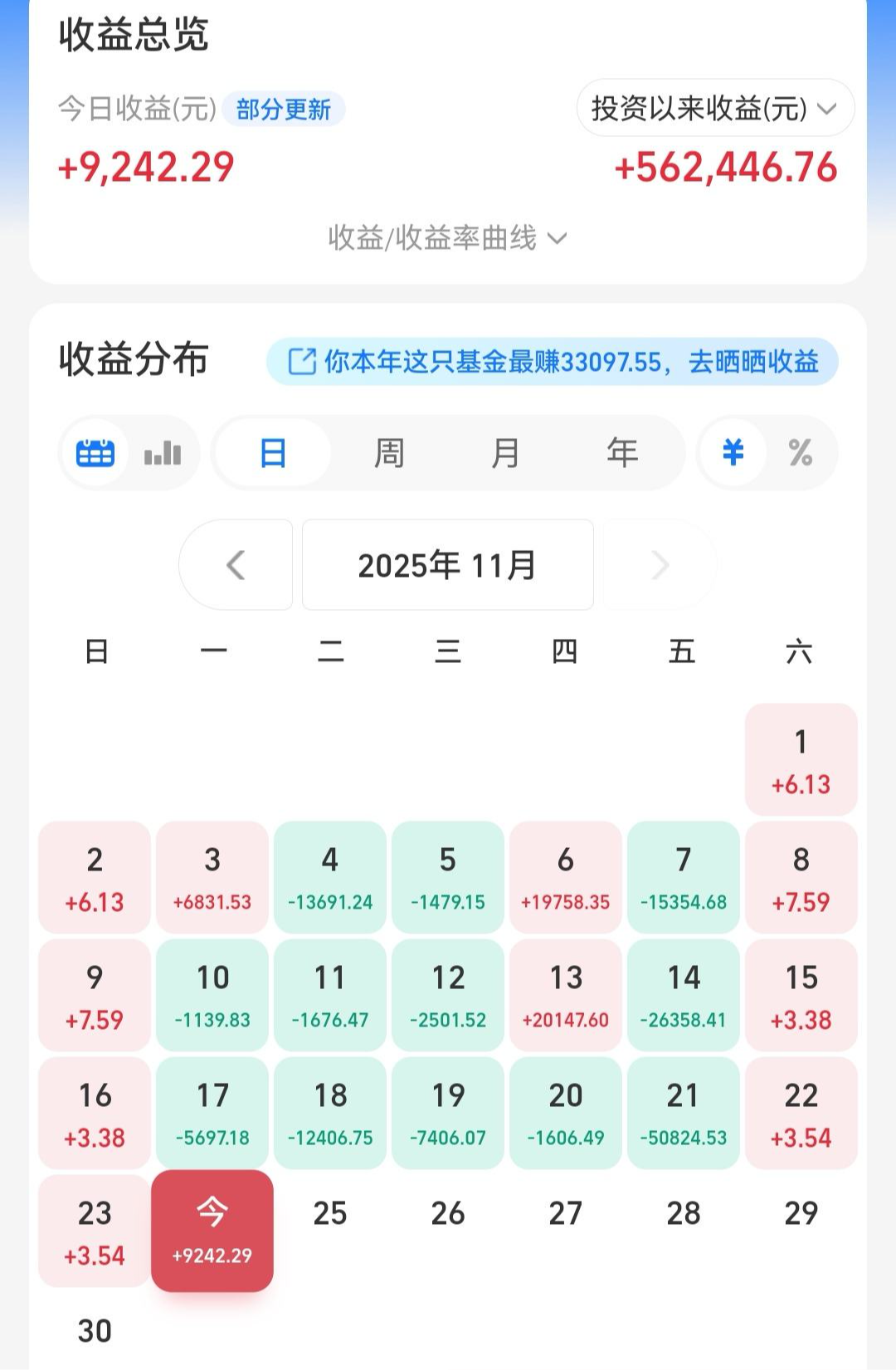Click the share icon next to 你本年这只基金最赚
This screenshot has height=1370, width=896.
tap(303, 361)
